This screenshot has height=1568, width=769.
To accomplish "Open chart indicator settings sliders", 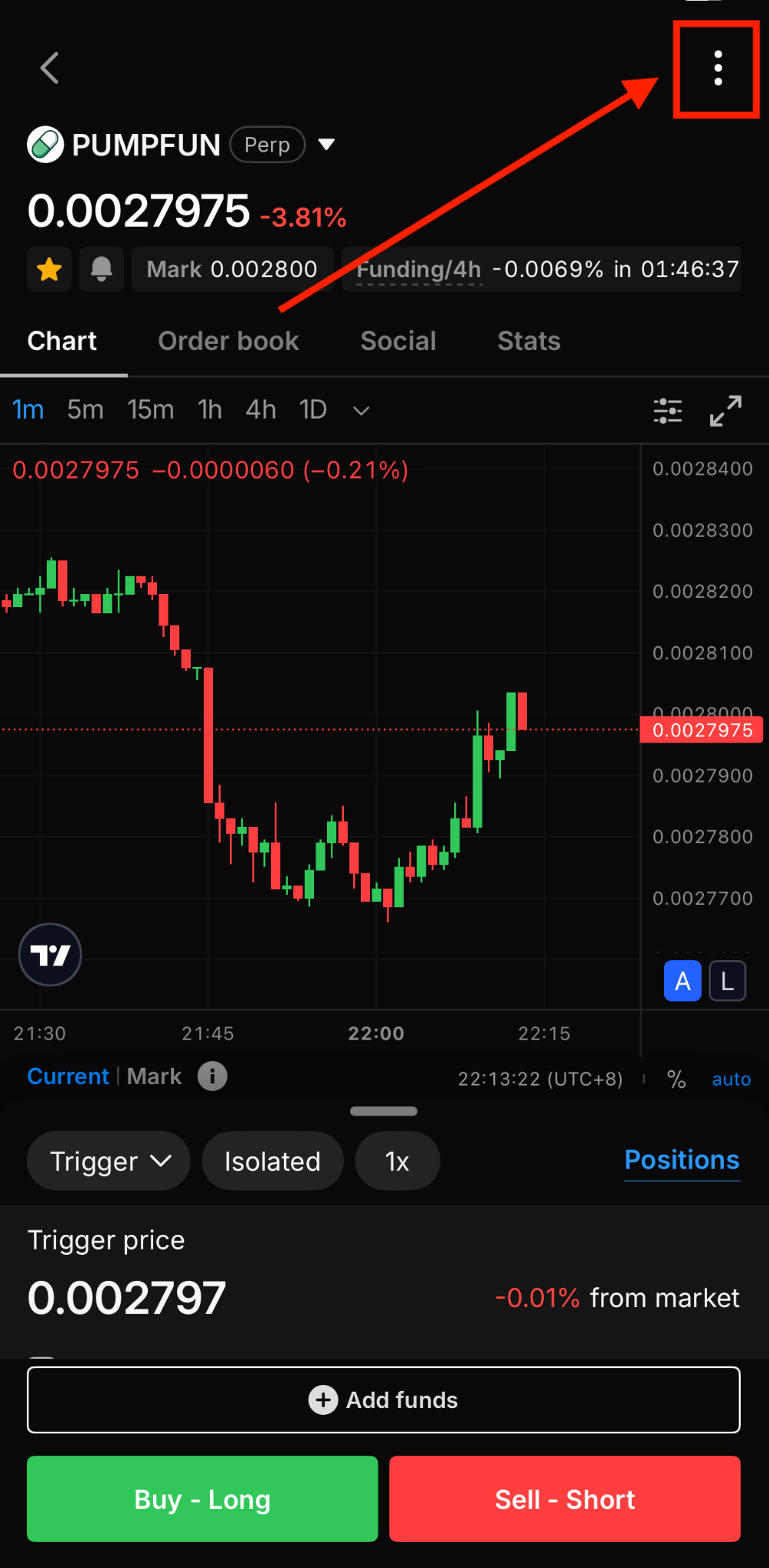I will [668, 410].
